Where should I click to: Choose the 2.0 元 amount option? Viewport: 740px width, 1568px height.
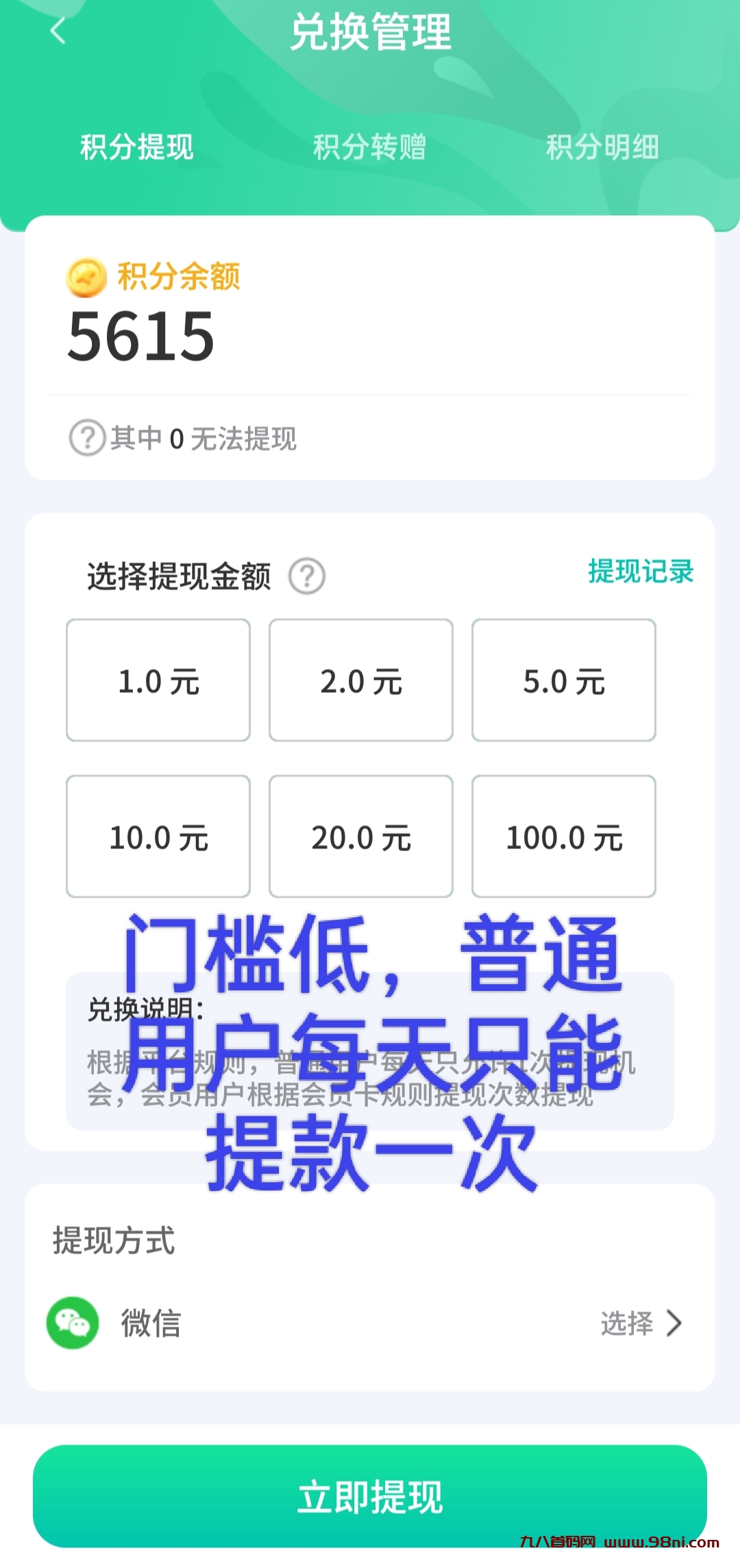point(361,681)
